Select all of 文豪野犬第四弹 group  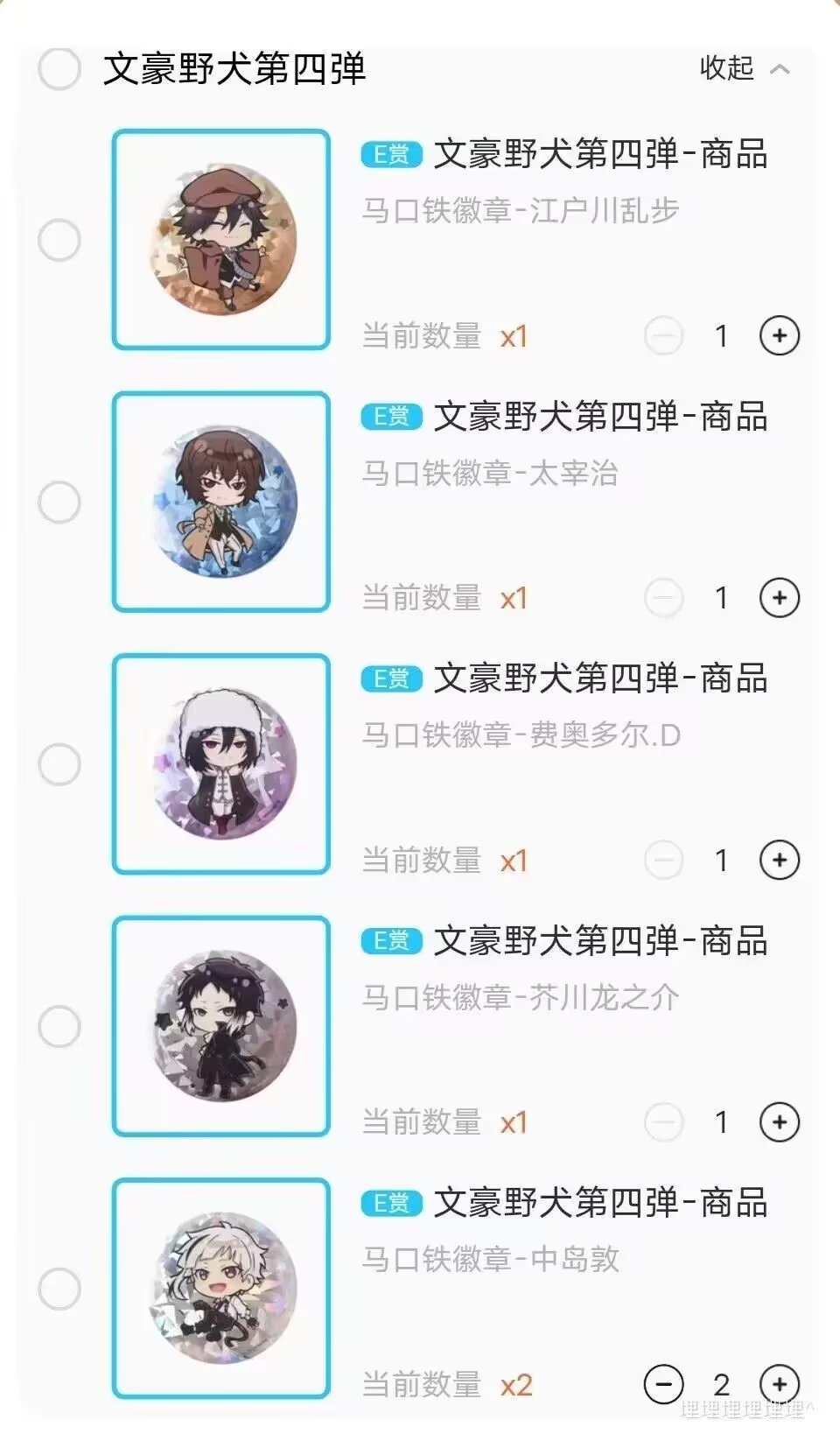59,68
